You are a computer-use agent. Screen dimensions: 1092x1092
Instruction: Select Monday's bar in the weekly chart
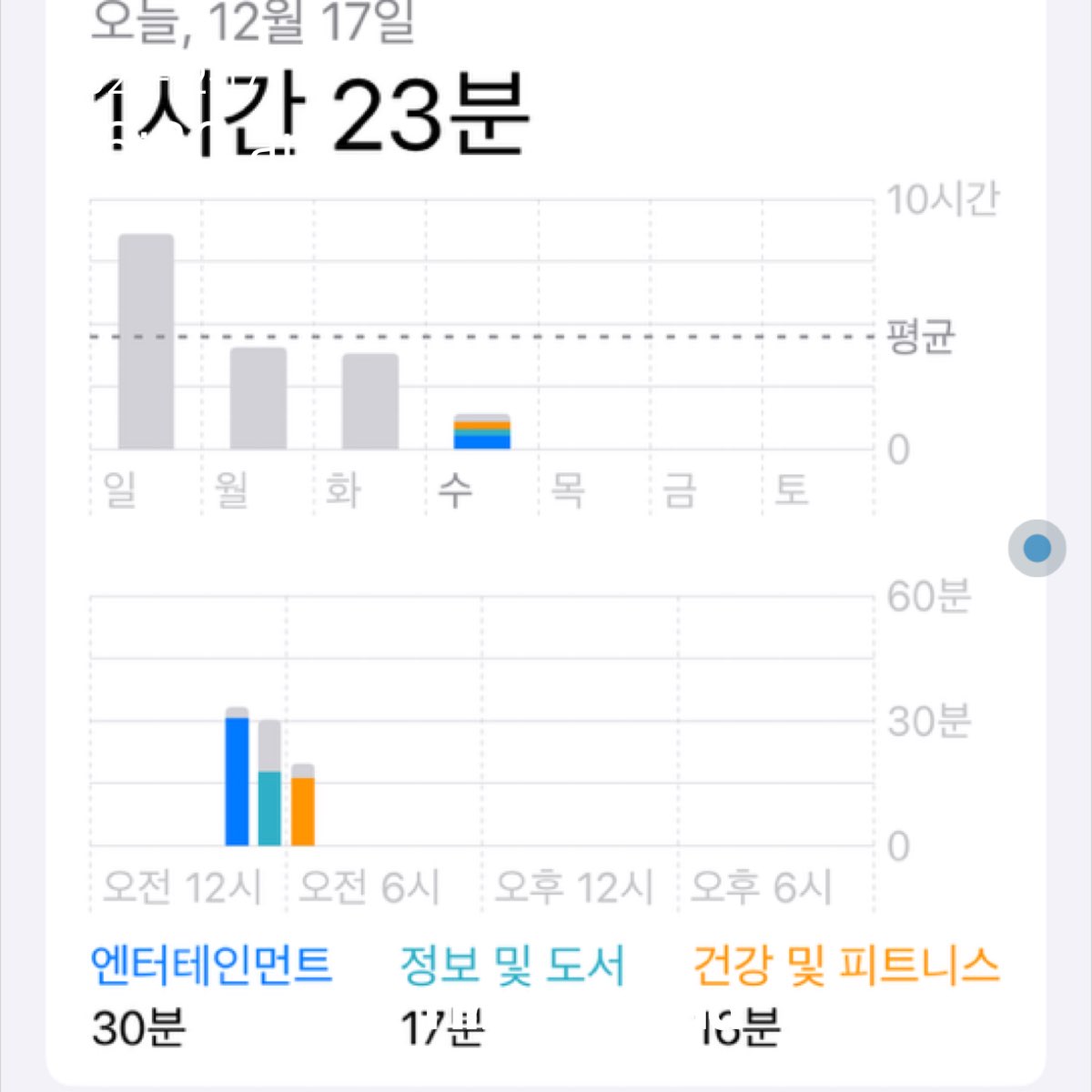(x=258, y=399)
